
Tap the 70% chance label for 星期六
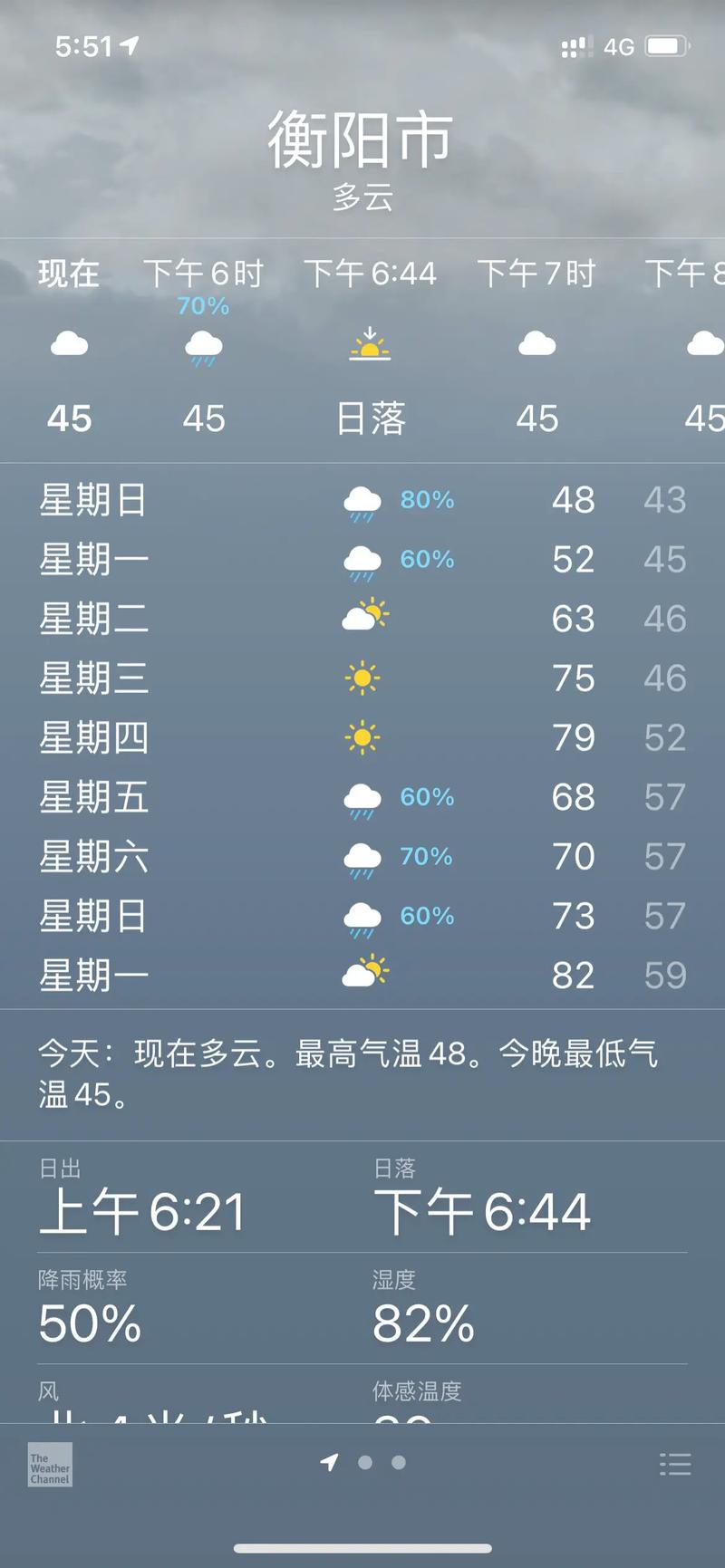click(426, 856)
